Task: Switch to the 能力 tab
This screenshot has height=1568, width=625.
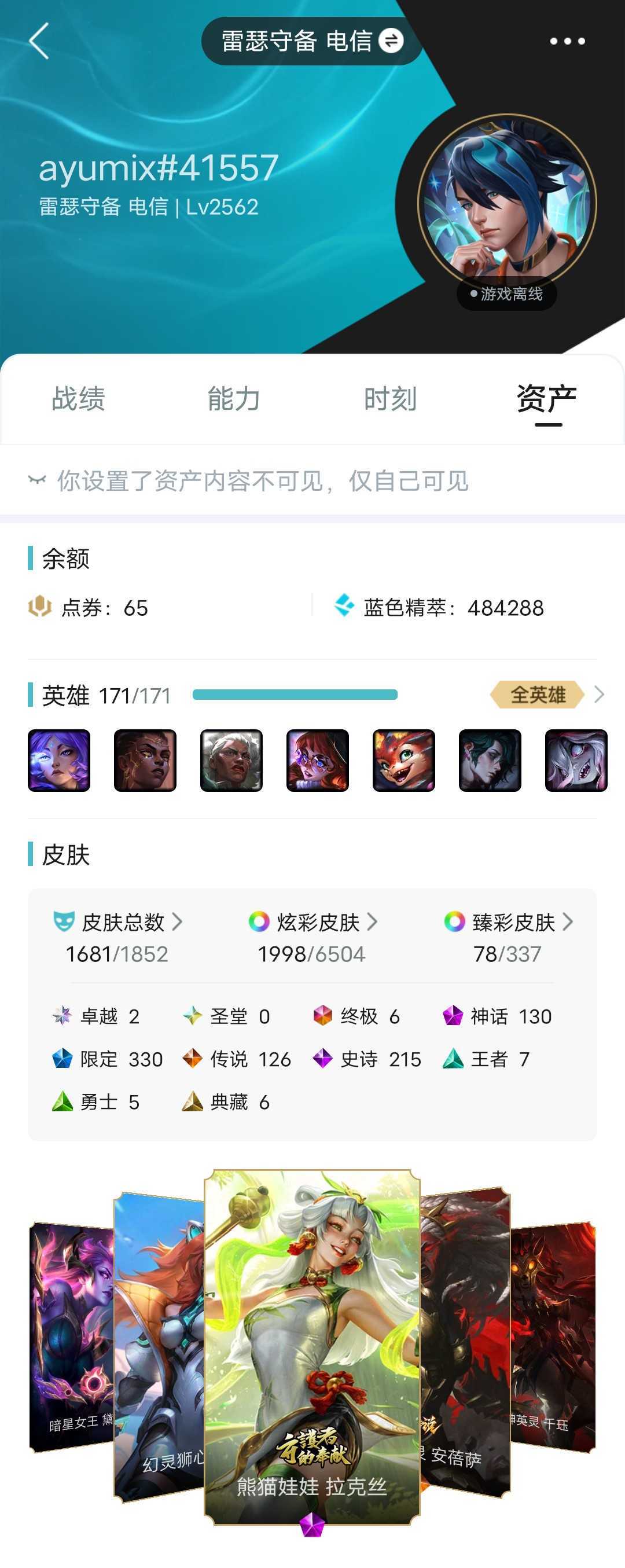Action: (x=234, y=399)
